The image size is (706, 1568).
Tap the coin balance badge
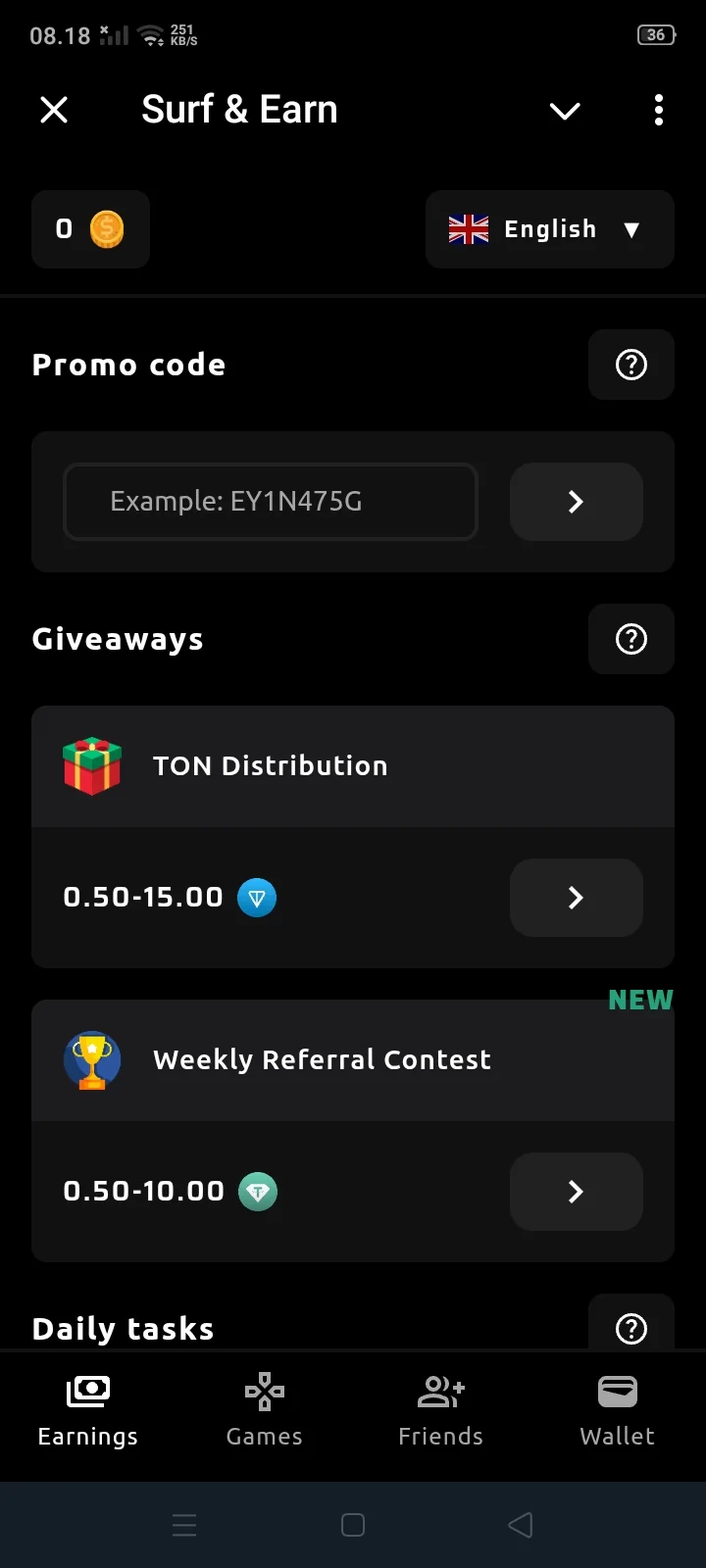click(90, 229)
